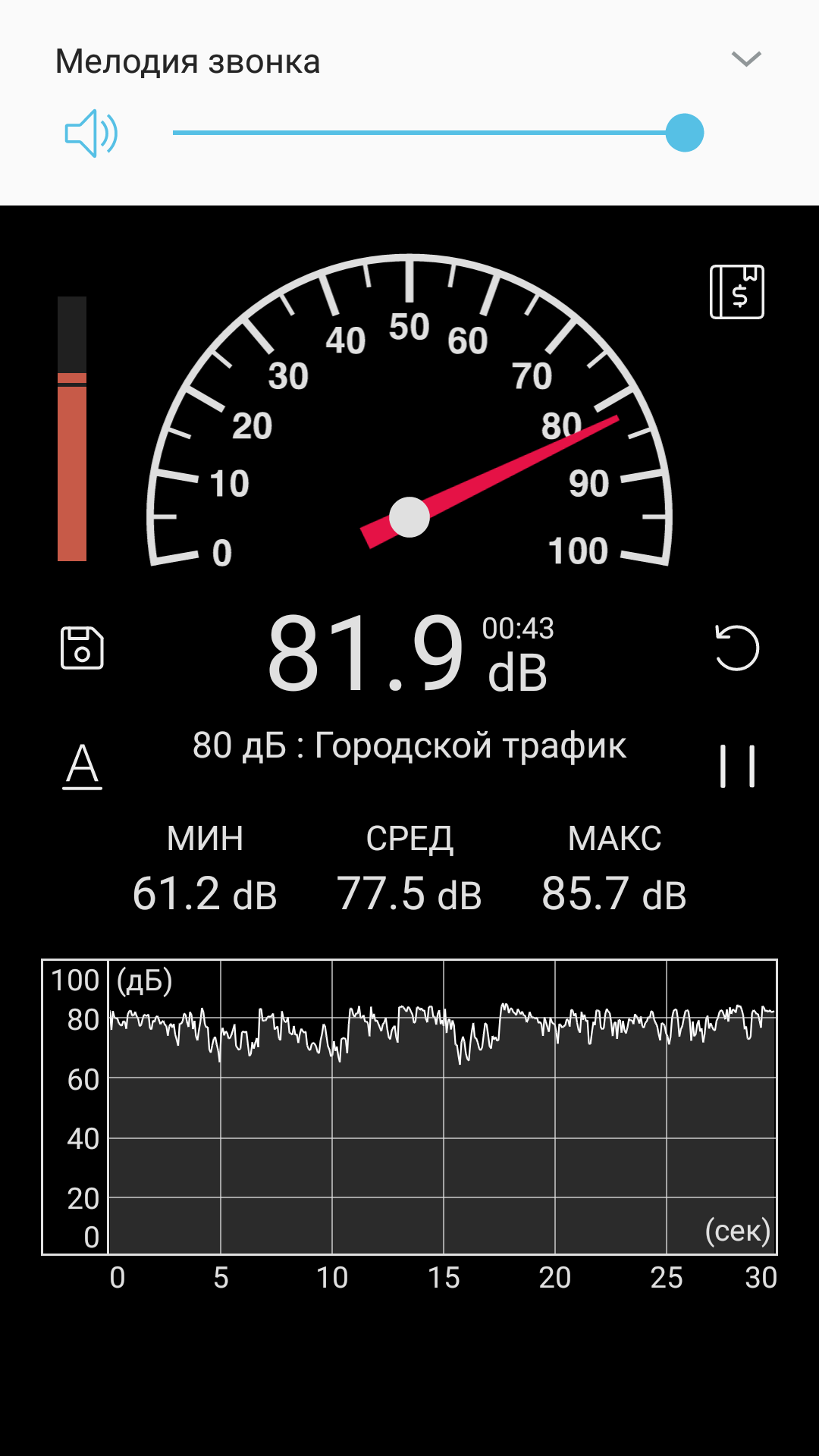
Task: Open the A weighting setting
Action: pyautogui.click(x=82, y=764)
